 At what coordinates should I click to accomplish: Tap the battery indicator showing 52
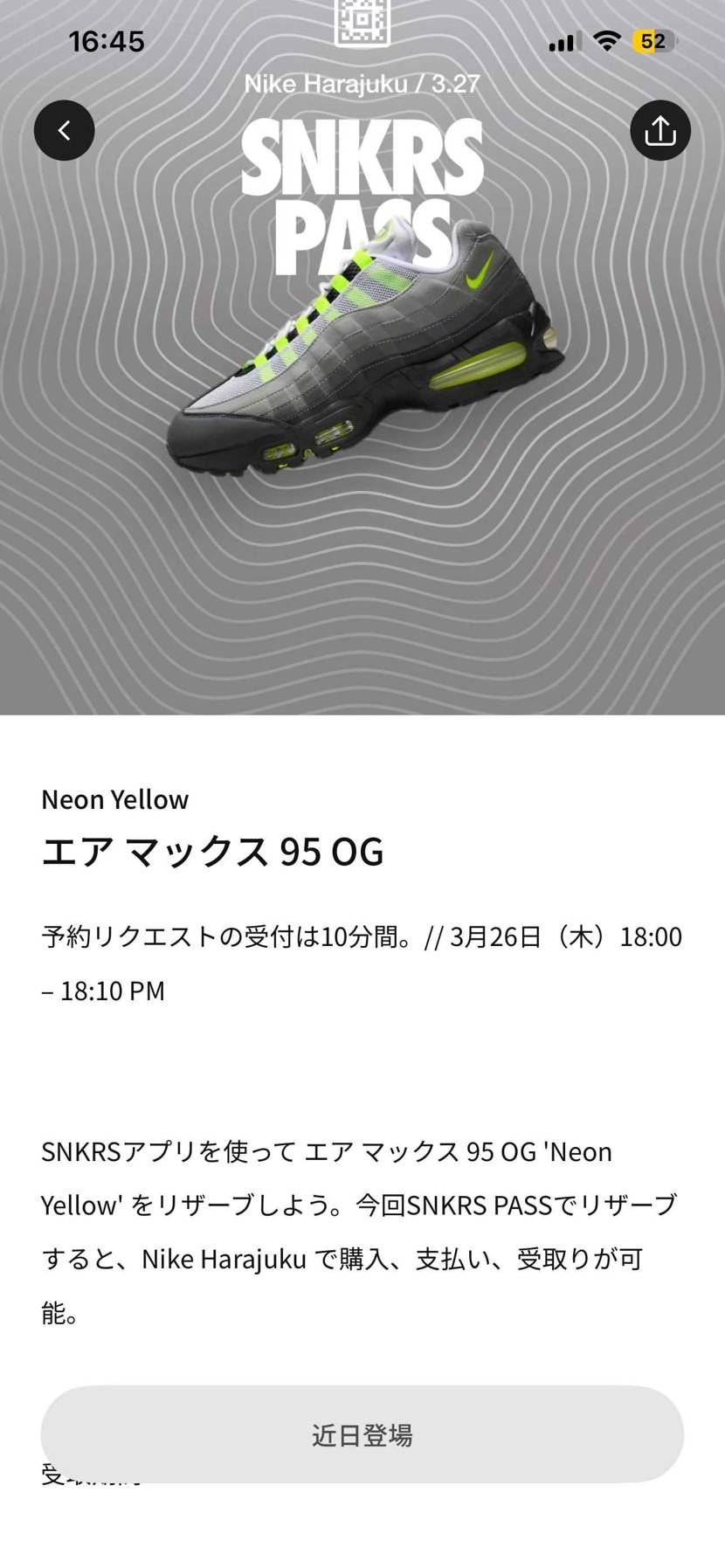click(650, 40)
